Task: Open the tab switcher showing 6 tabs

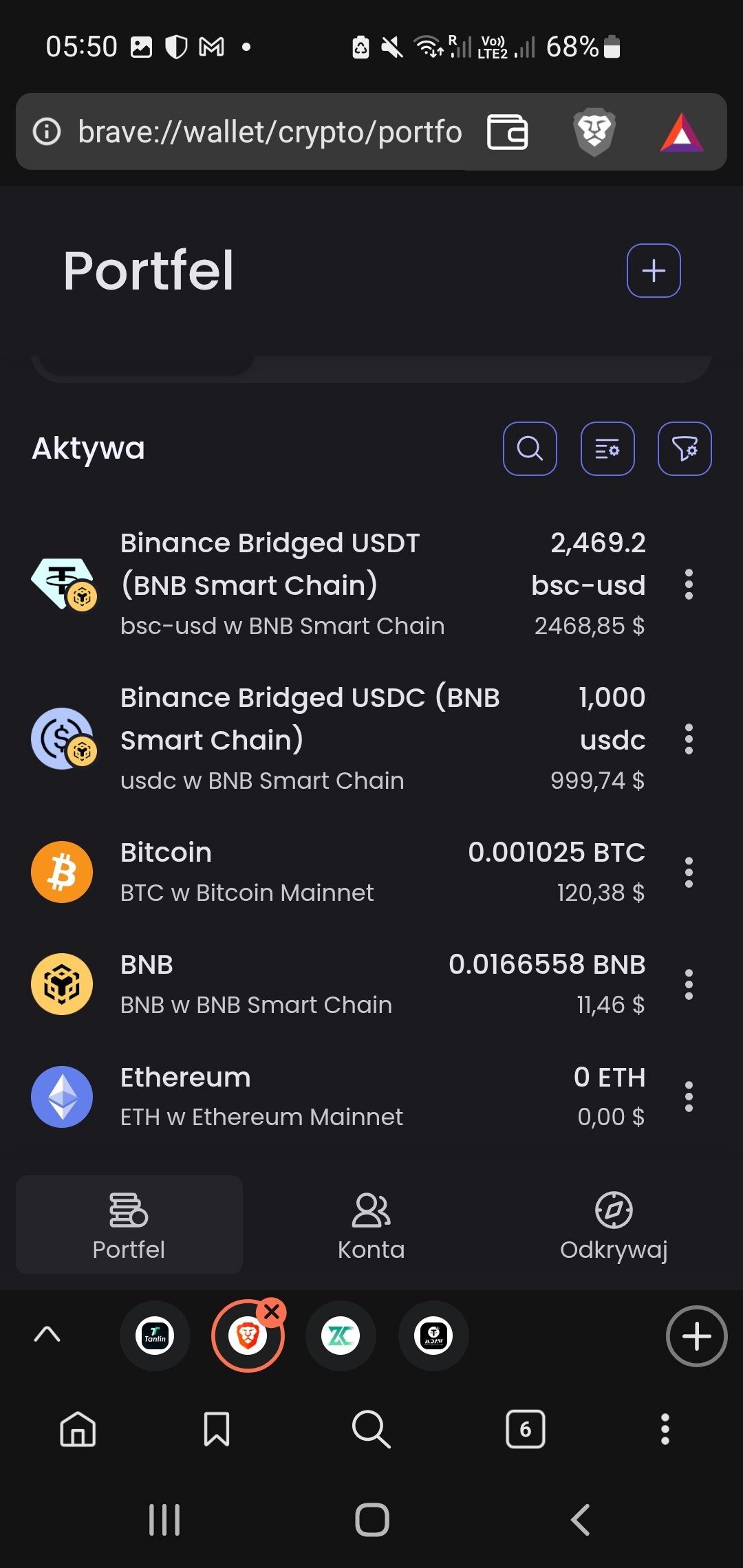Action: 526,1429
